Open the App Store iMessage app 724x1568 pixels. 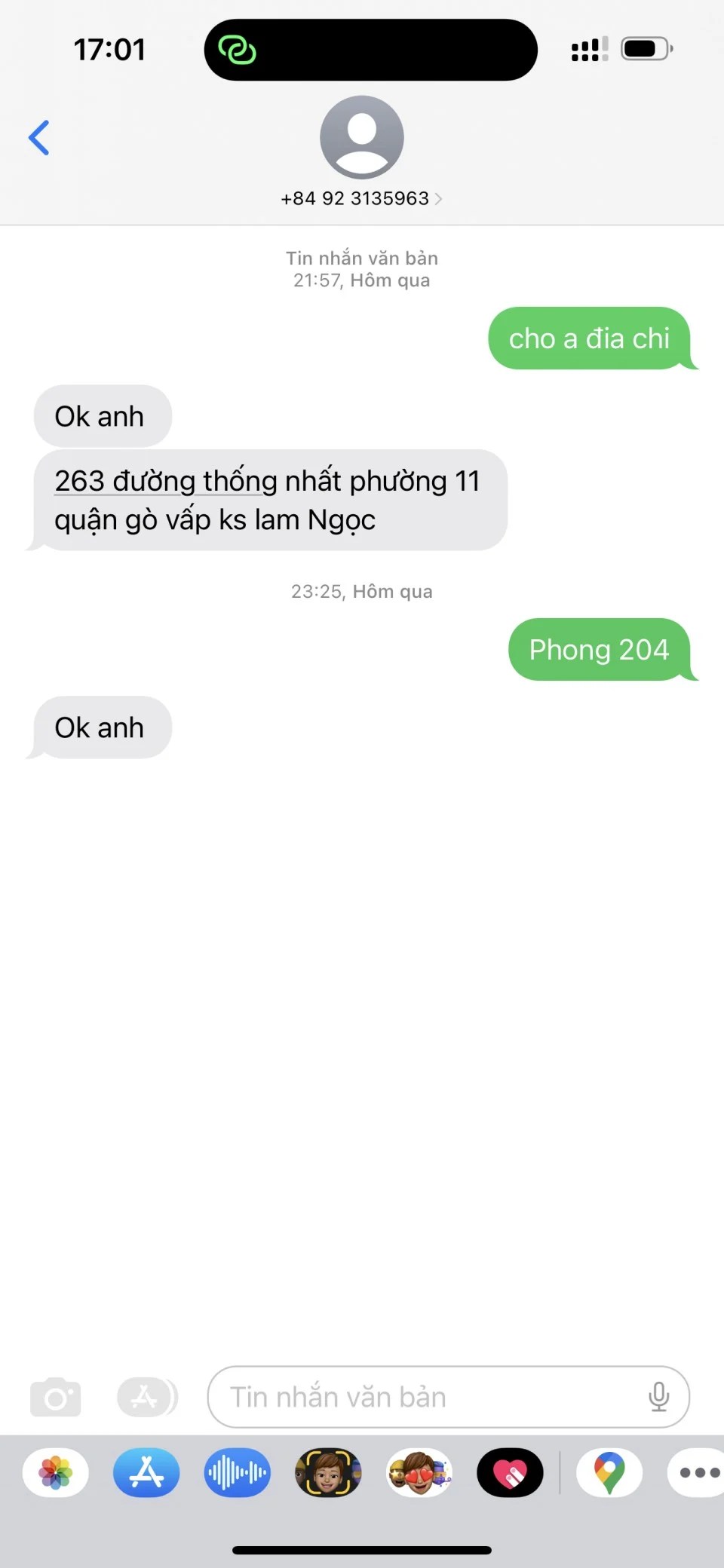pos(146,1472)
